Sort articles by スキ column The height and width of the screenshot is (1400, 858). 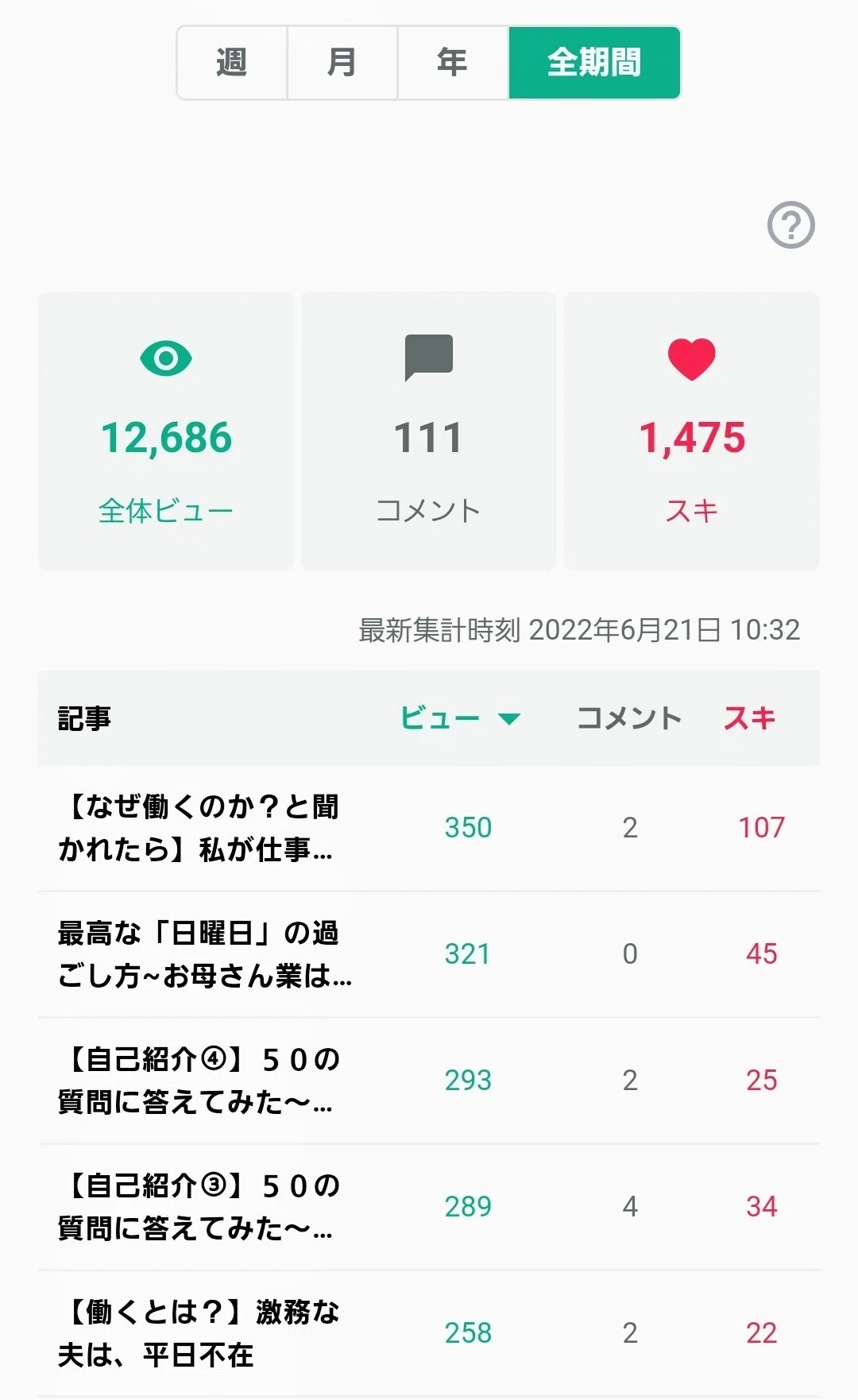tap(749, 718)
